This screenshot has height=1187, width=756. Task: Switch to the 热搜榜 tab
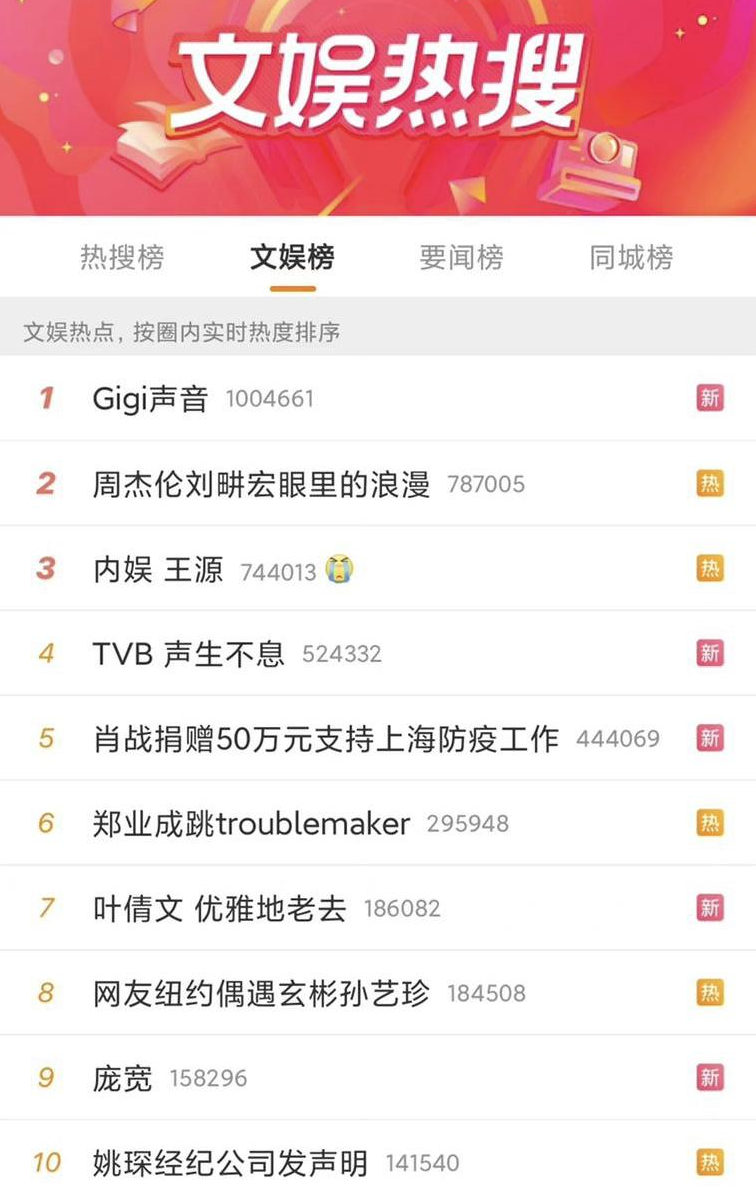(122, 258)
